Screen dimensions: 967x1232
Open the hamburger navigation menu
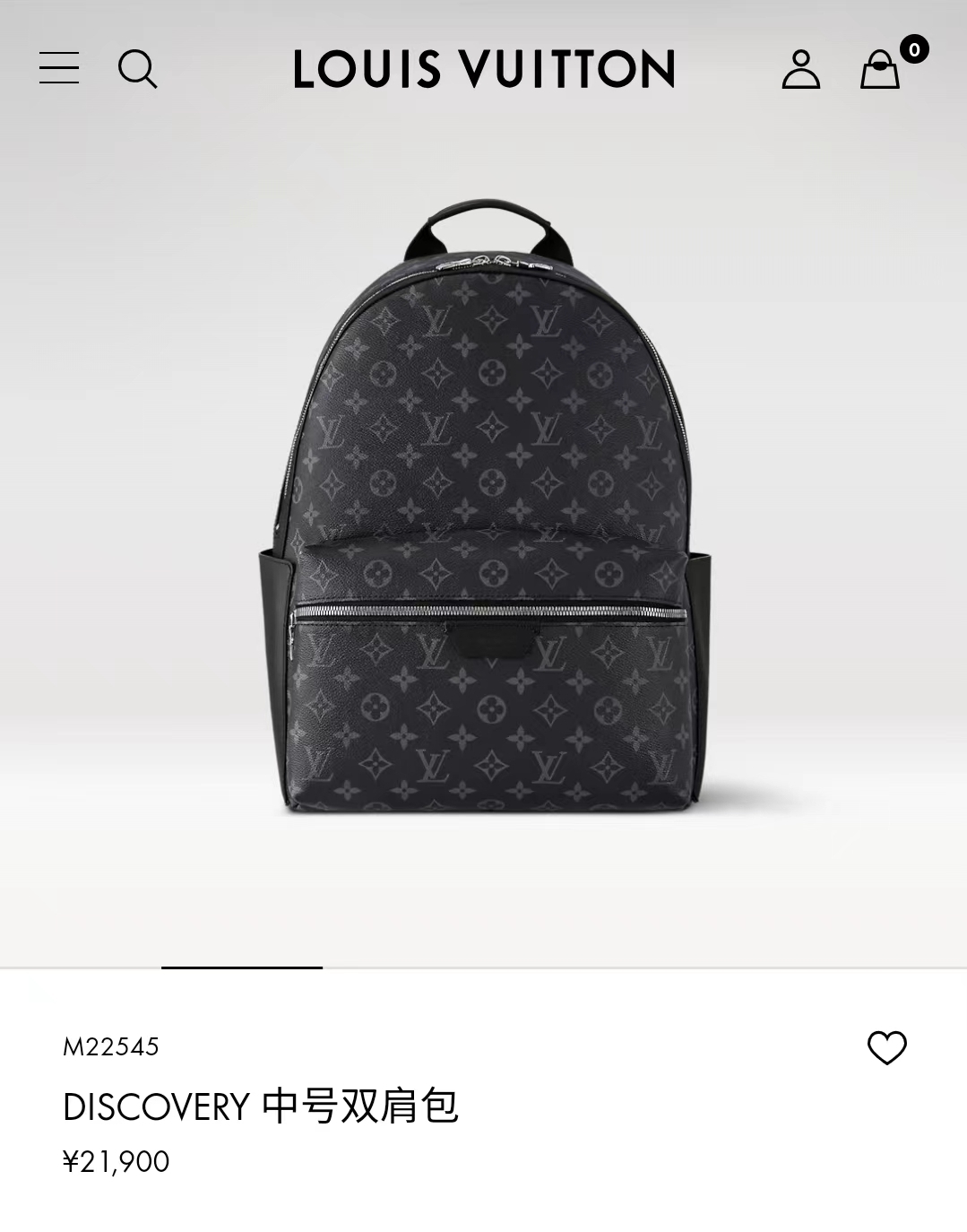pos(59,68)
